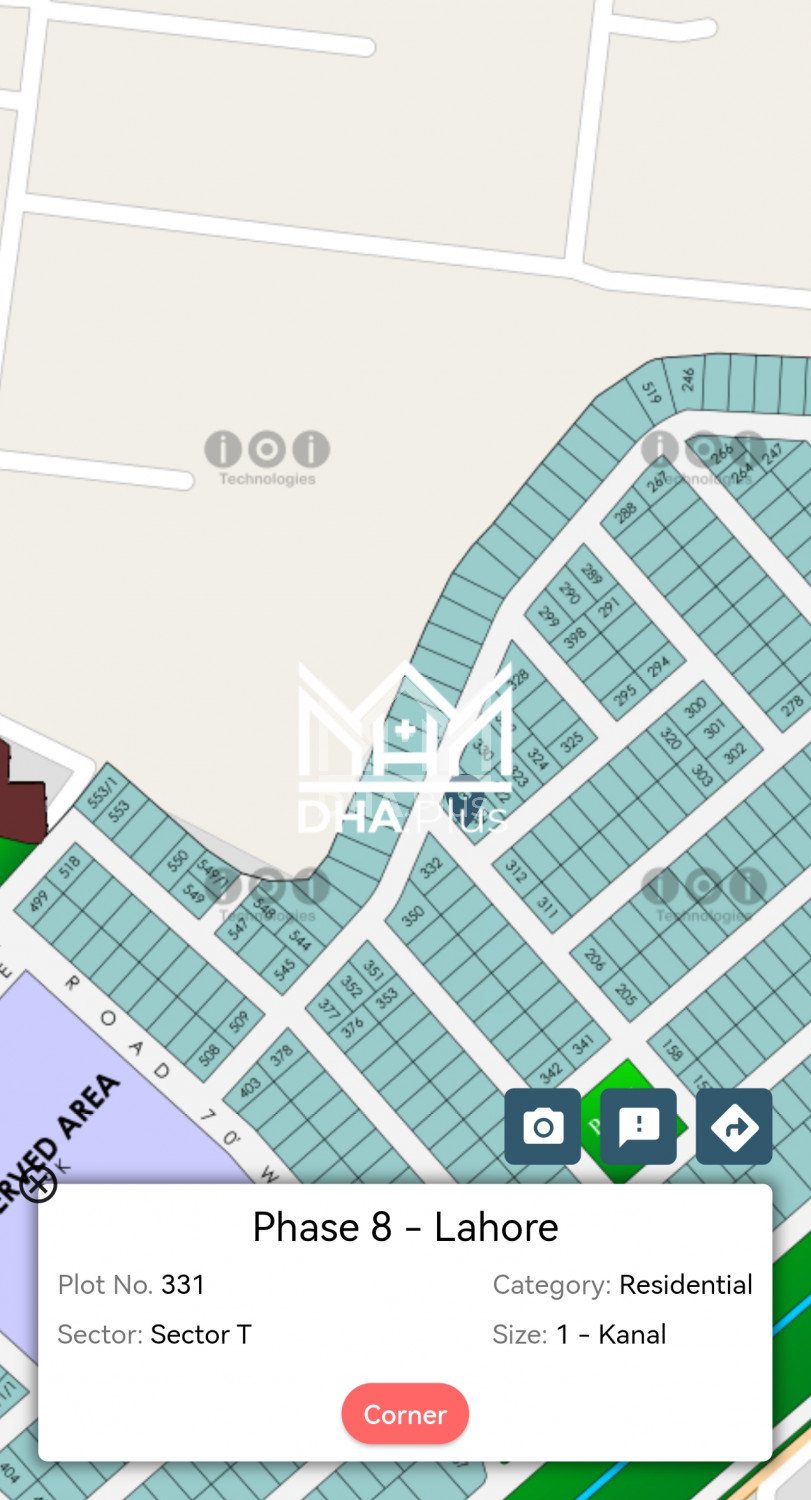Tap the camera screenshot icon
811x1500 pixels.
[x=542, y=1127]
